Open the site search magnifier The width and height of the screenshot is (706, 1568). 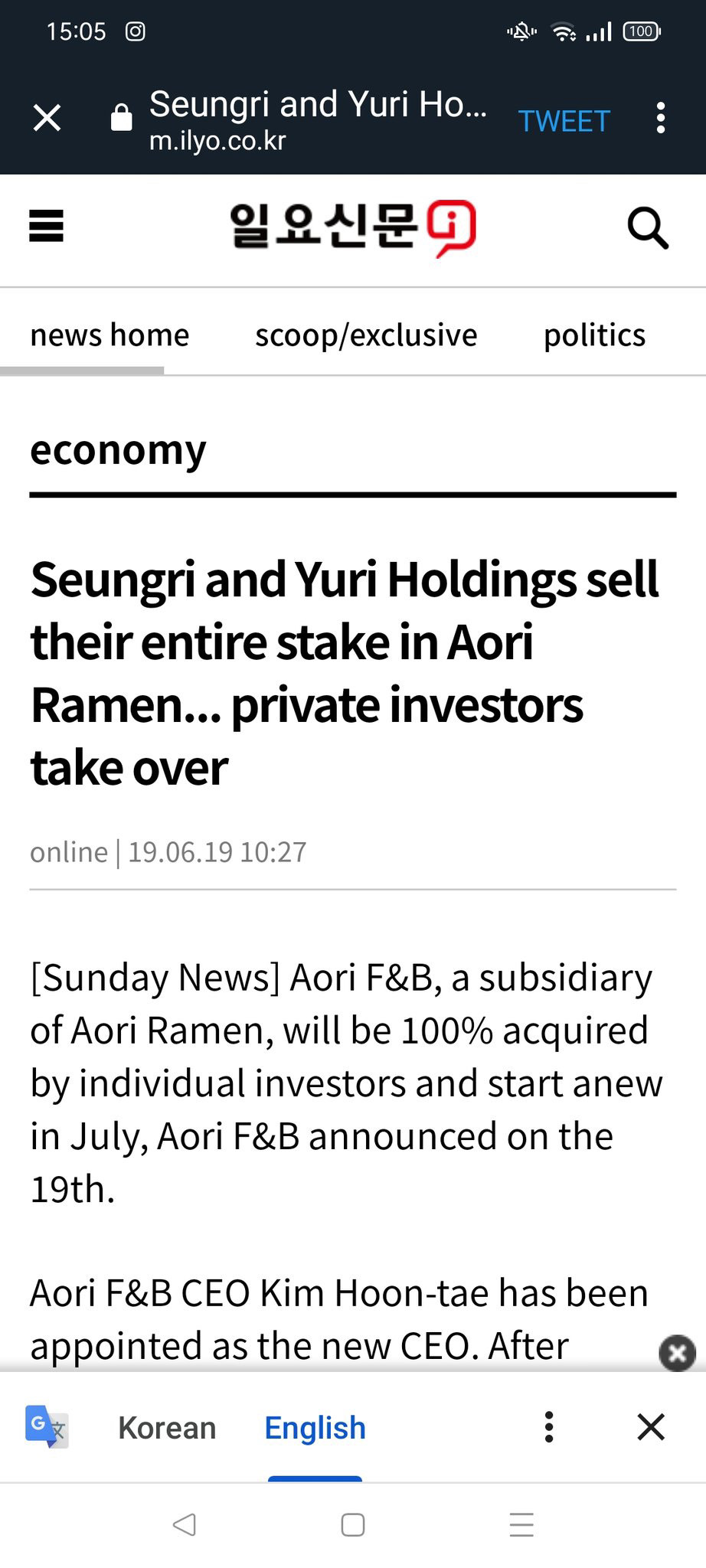tap(648, 228)
